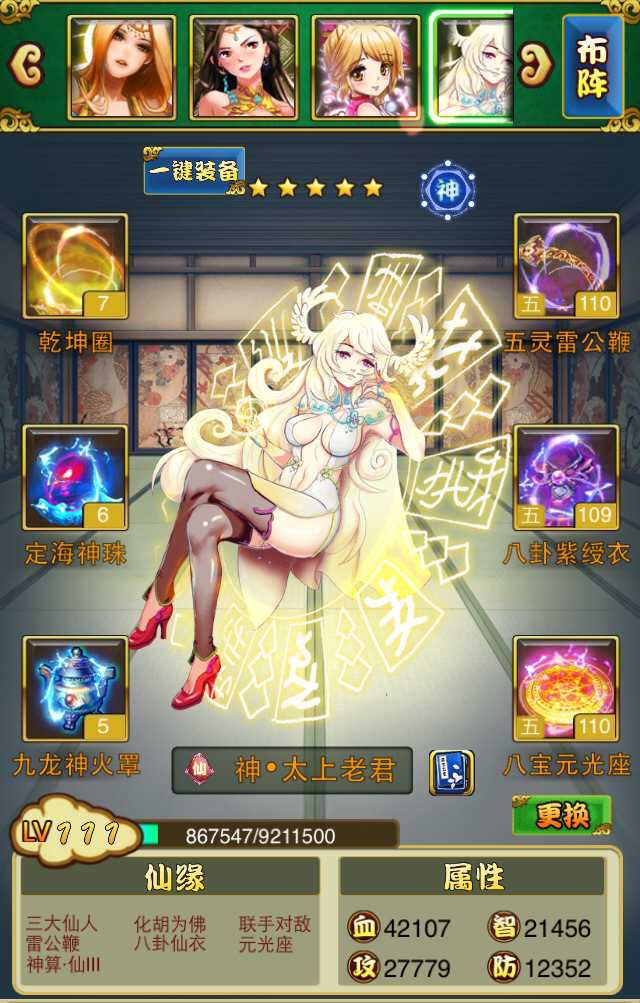Tap the left arrow in the hero carousel
This screenshot has width=640, height=1003.
pyautogui.click(x=24, y=65)
